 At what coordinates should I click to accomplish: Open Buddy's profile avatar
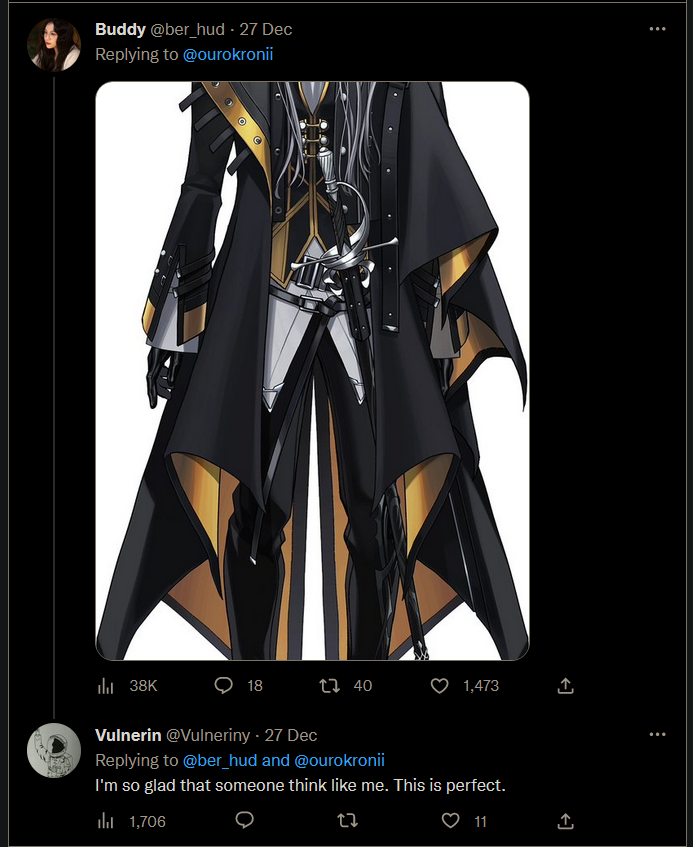[x=54, y=45]
